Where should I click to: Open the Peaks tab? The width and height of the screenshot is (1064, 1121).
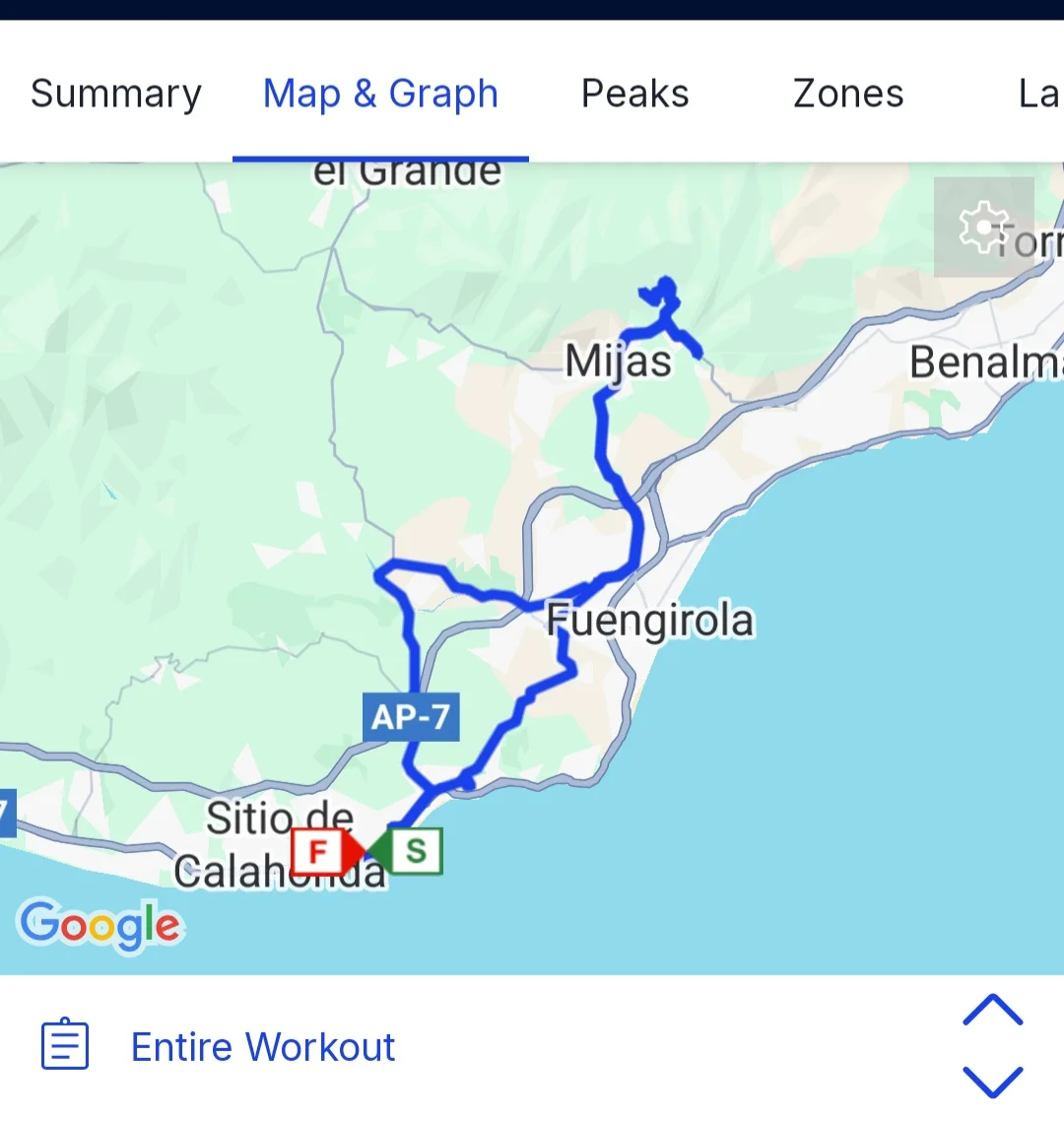coord(634,94)
